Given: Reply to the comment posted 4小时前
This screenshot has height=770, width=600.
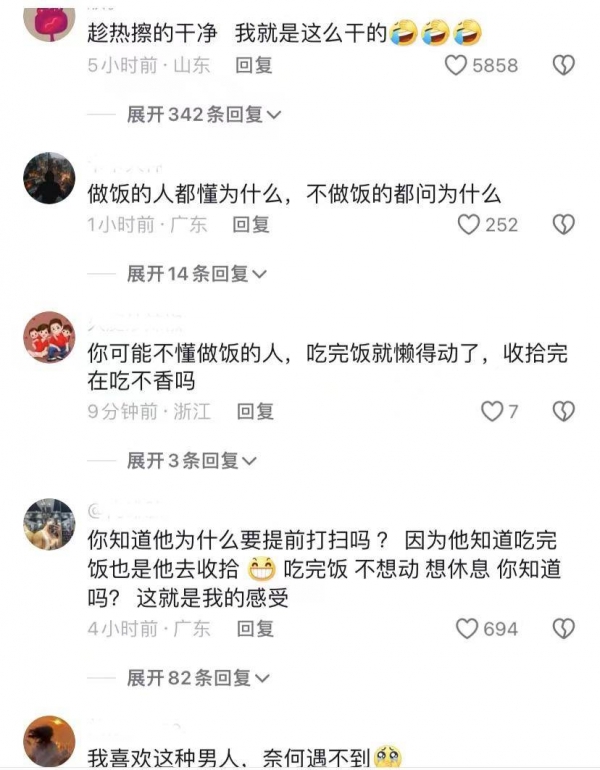Looking at the screenshot, I should tap(255, 629).
